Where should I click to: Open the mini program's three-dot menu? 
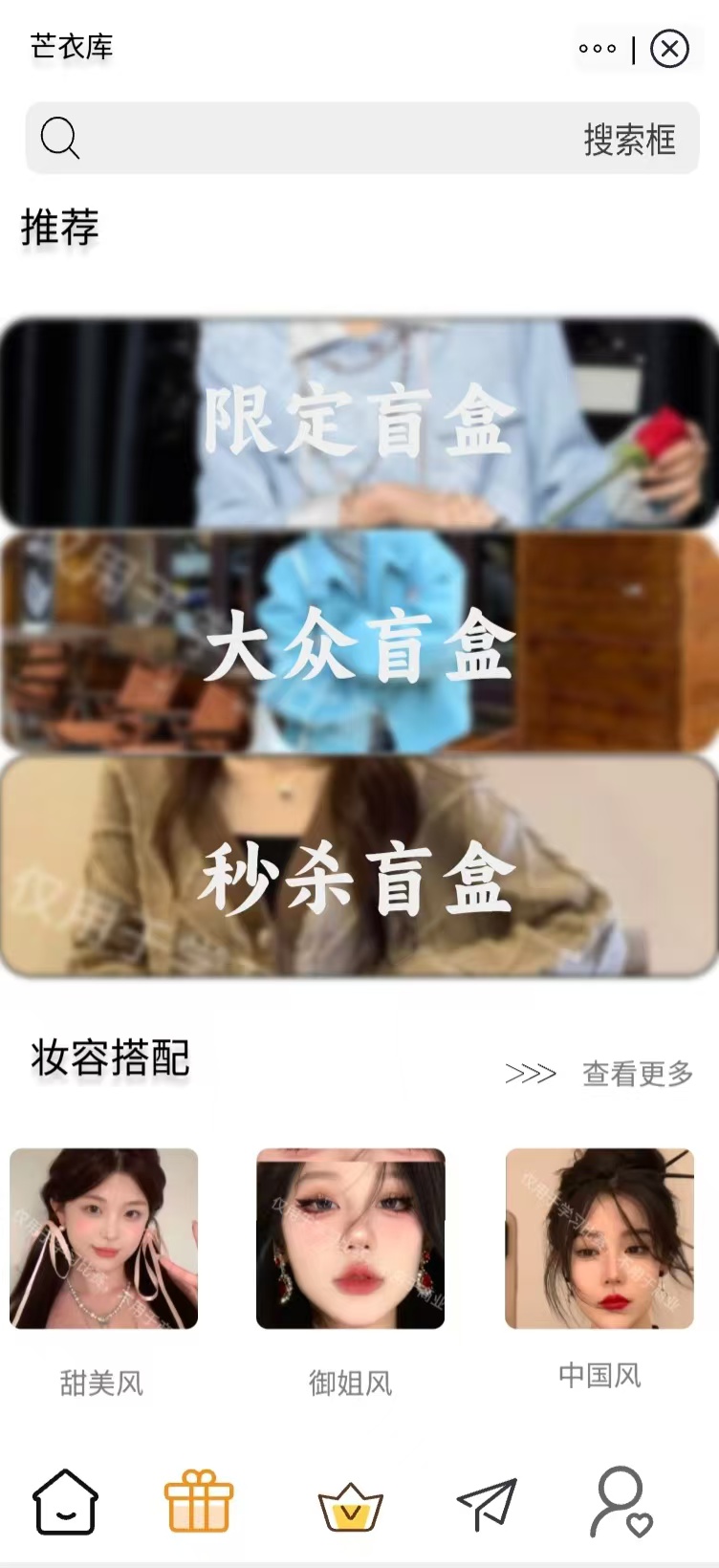click(x=598, y=48)
